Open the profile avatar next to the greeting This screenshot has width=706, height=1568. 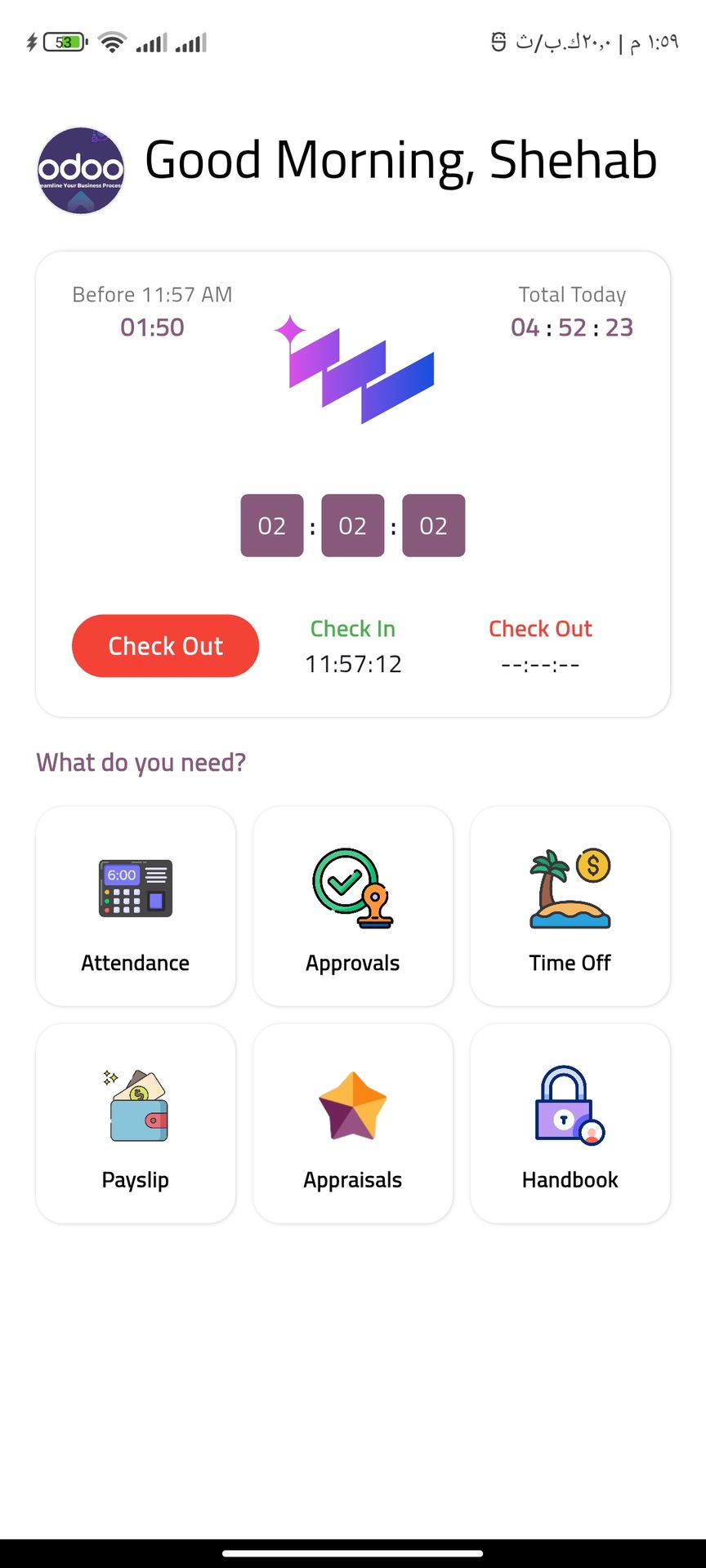tap(81, 170)
